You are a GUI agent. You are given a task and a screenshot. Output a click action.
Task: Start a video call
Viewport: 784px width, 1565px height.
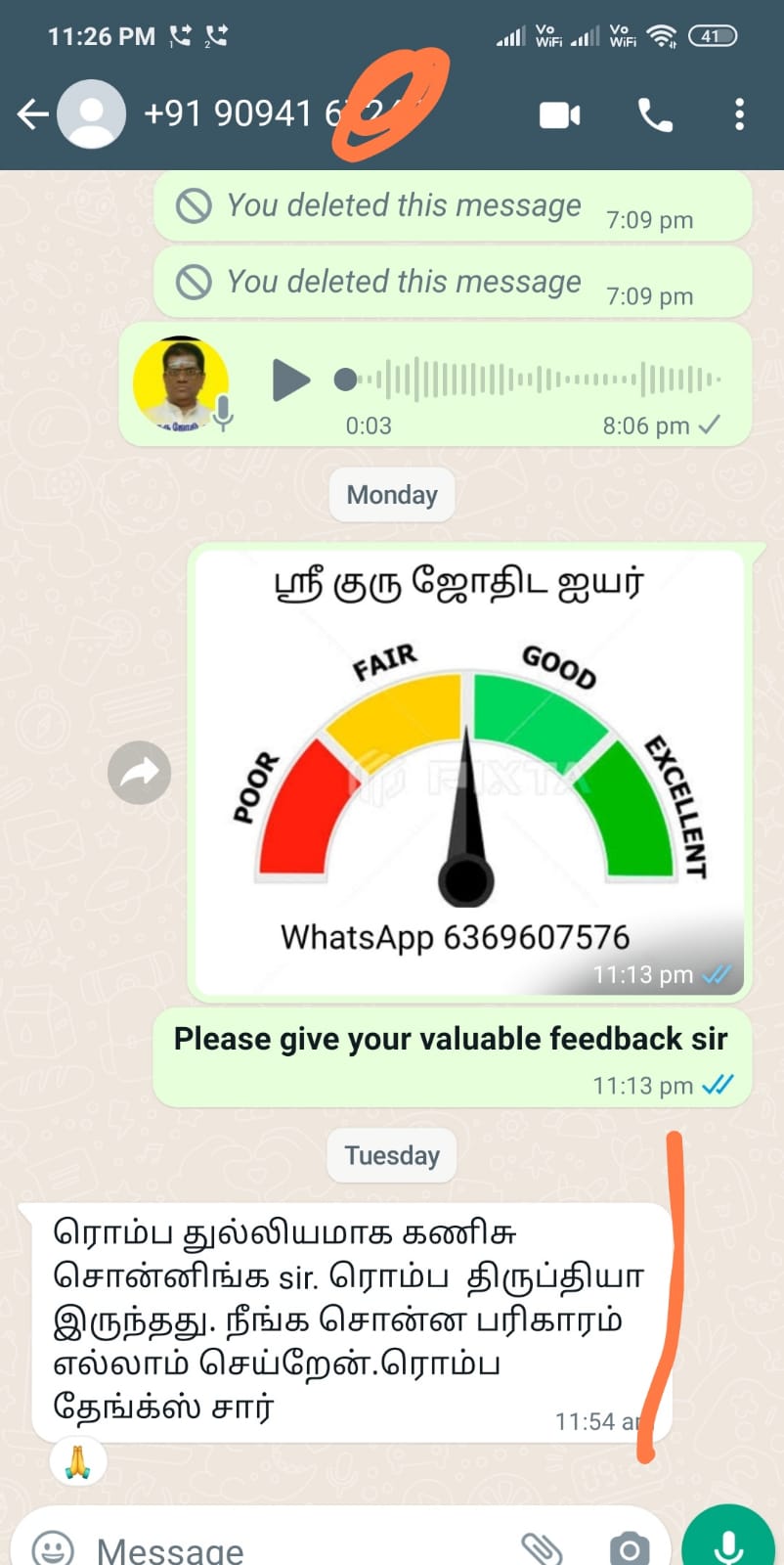(559, 115)
